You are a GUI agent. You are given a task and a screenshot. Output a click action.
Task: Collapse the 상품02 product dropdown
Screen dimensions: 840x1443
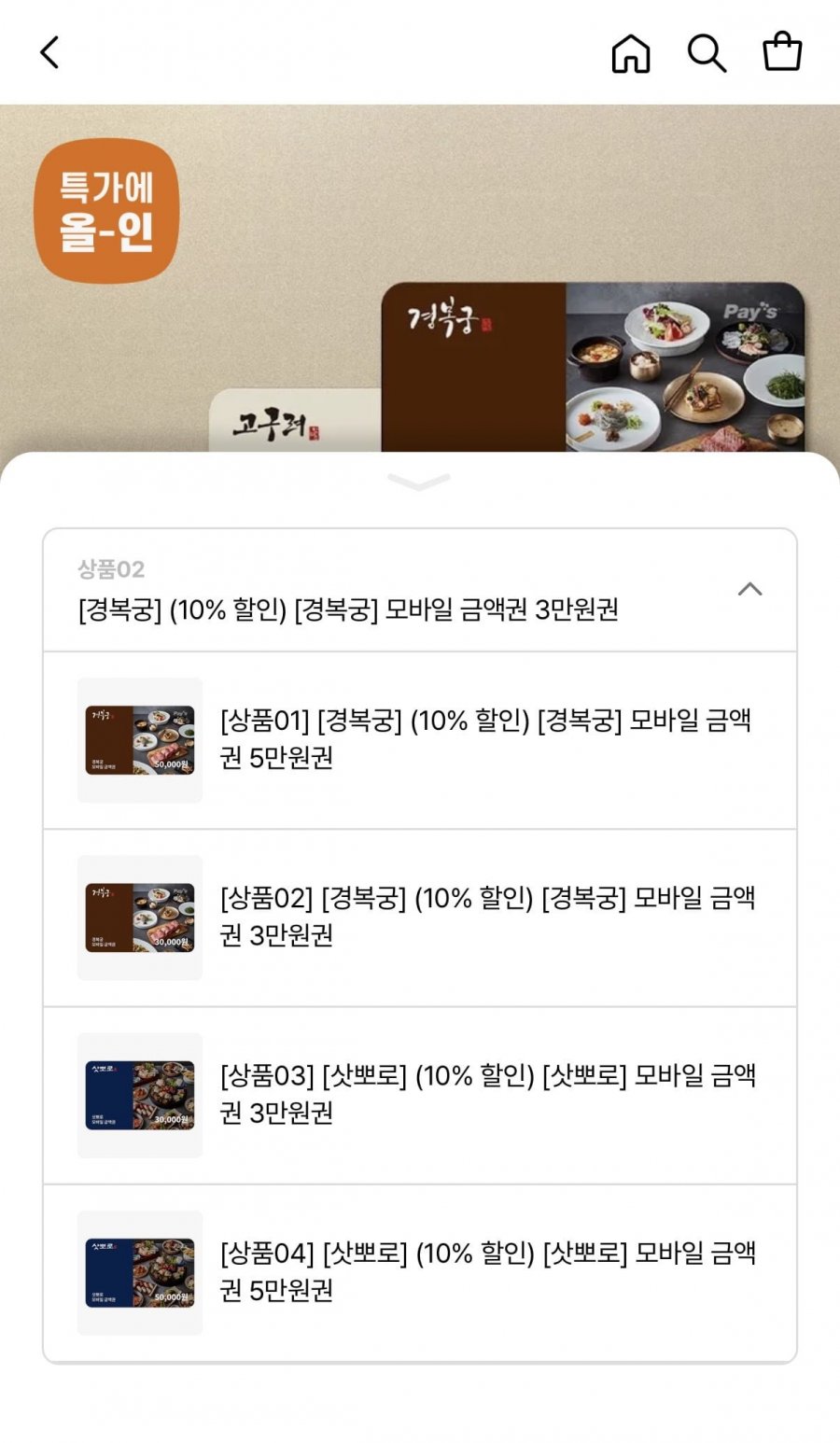click(x=749, y=589)
